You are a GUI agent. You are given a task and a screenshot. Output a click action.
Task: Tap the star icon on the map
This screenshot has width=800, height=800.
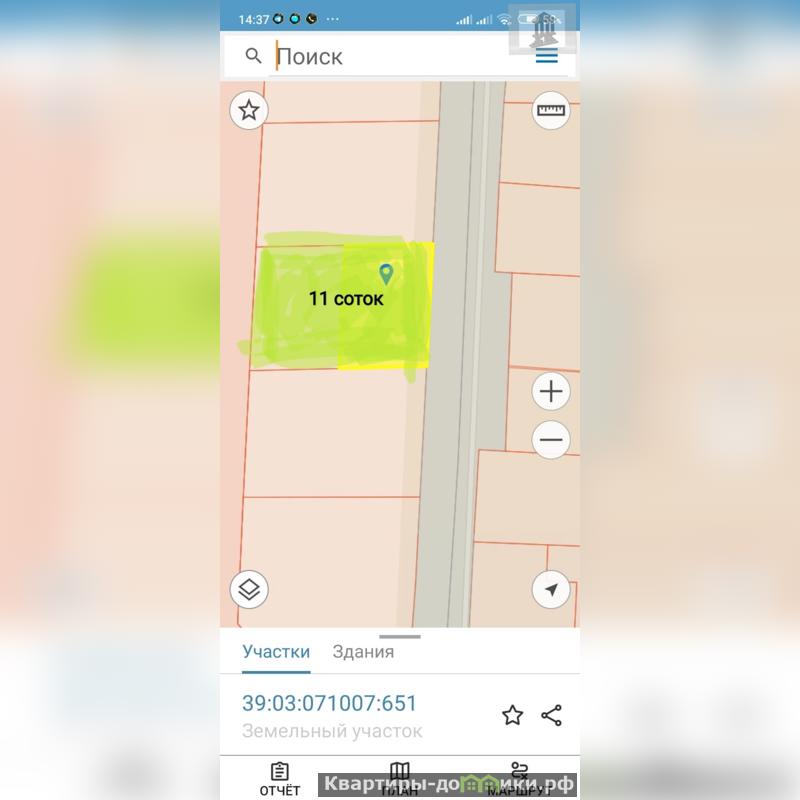(249, 110)
